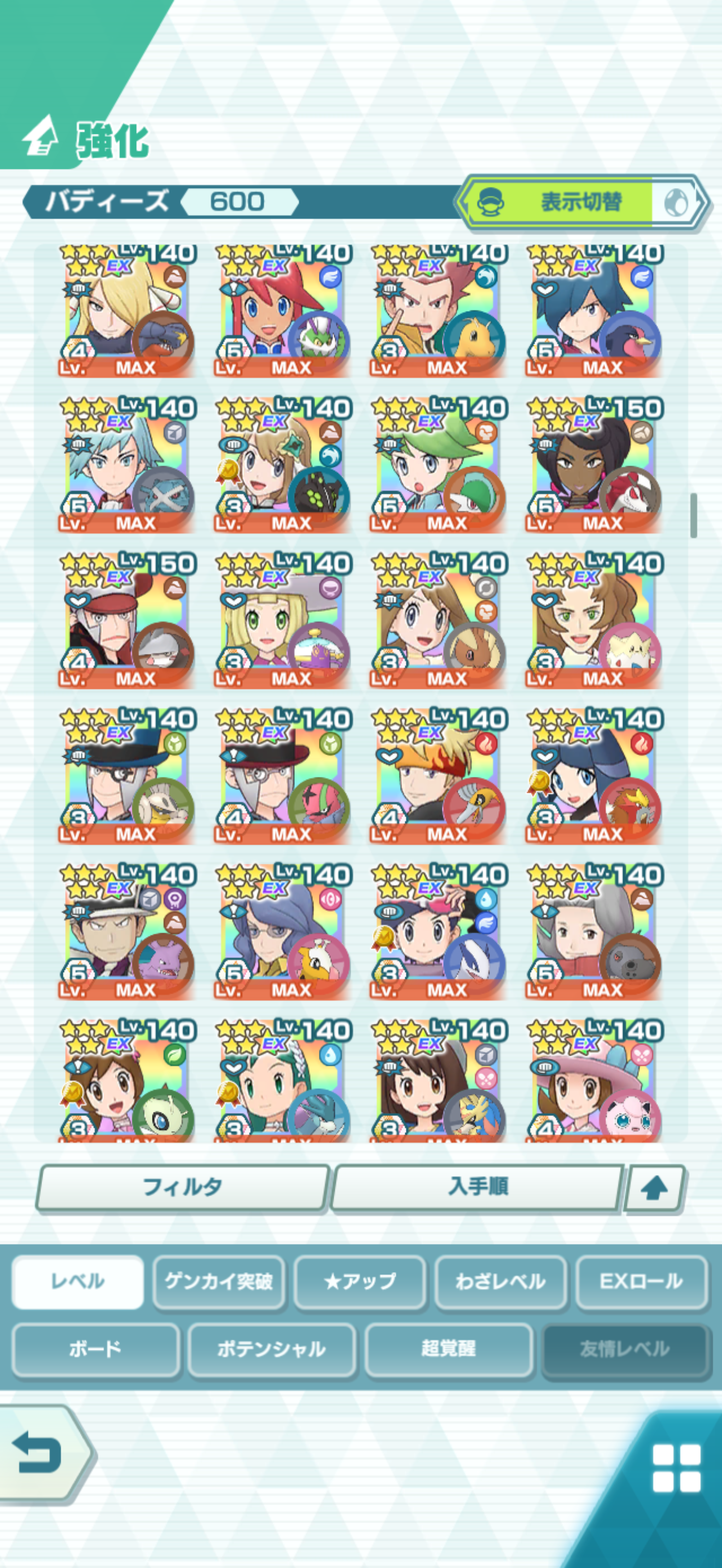
Task: Select the sync pair with Lugia
Action: click(438, 931)
